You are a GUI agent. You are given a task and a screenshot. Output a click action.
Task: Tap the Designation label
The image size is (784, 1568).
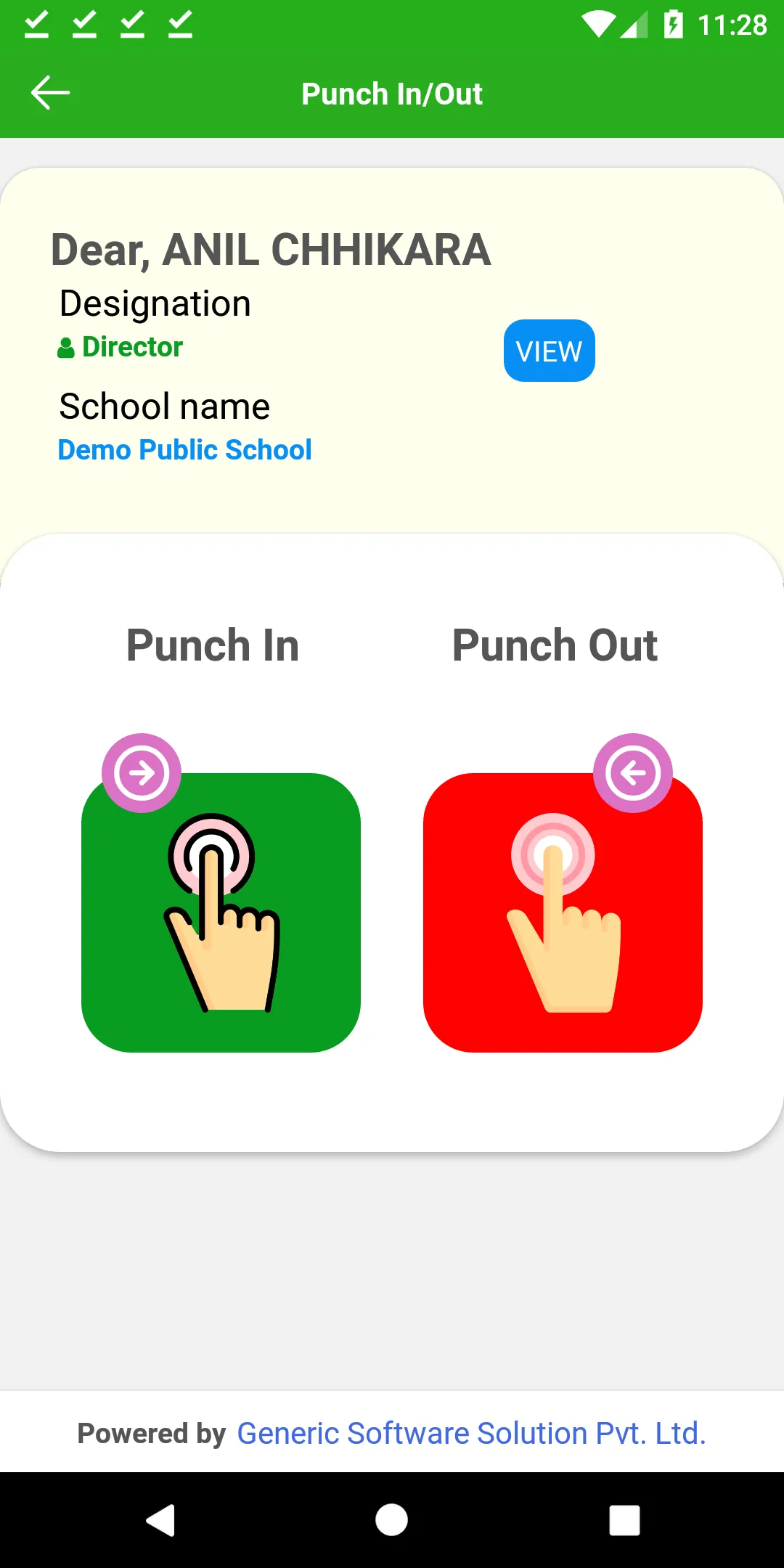coord(155,302)
